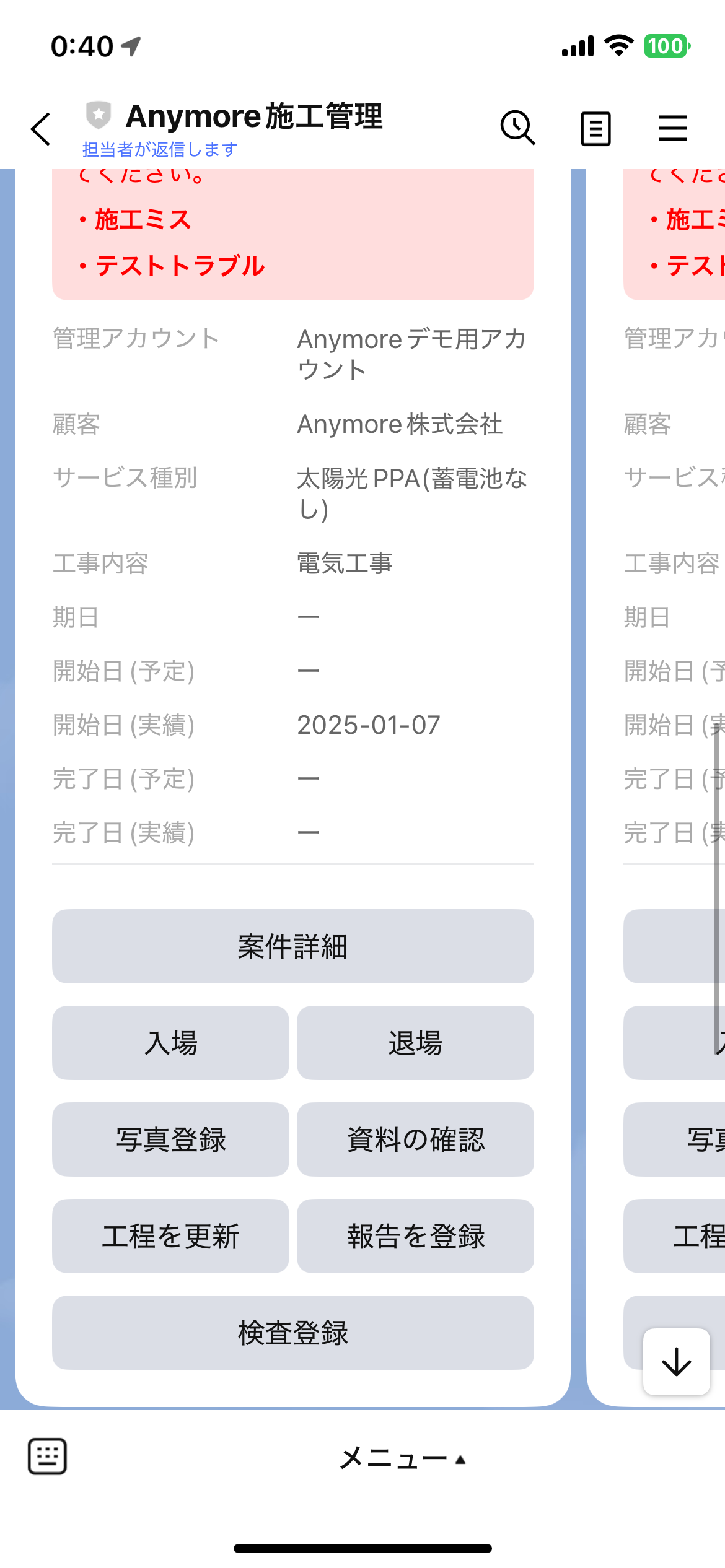The width and height of the screenshot is (725, 1568).
Task: Select 写真登録 to register photos
Action: tap(170, 1139)
